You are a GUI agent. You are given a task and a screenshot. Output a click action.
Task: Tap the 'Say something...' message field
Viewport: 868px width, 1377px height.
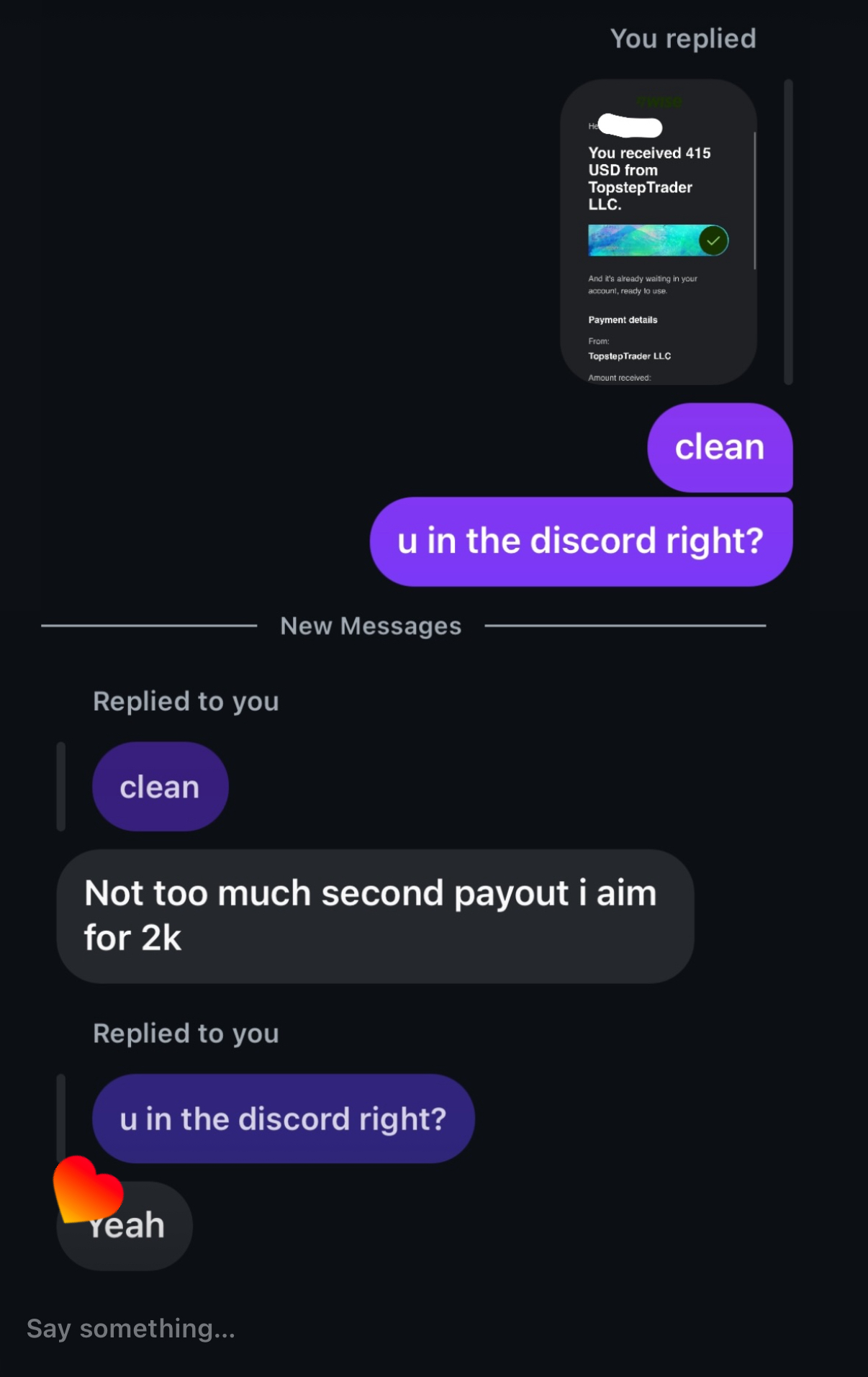point(288,1328)
